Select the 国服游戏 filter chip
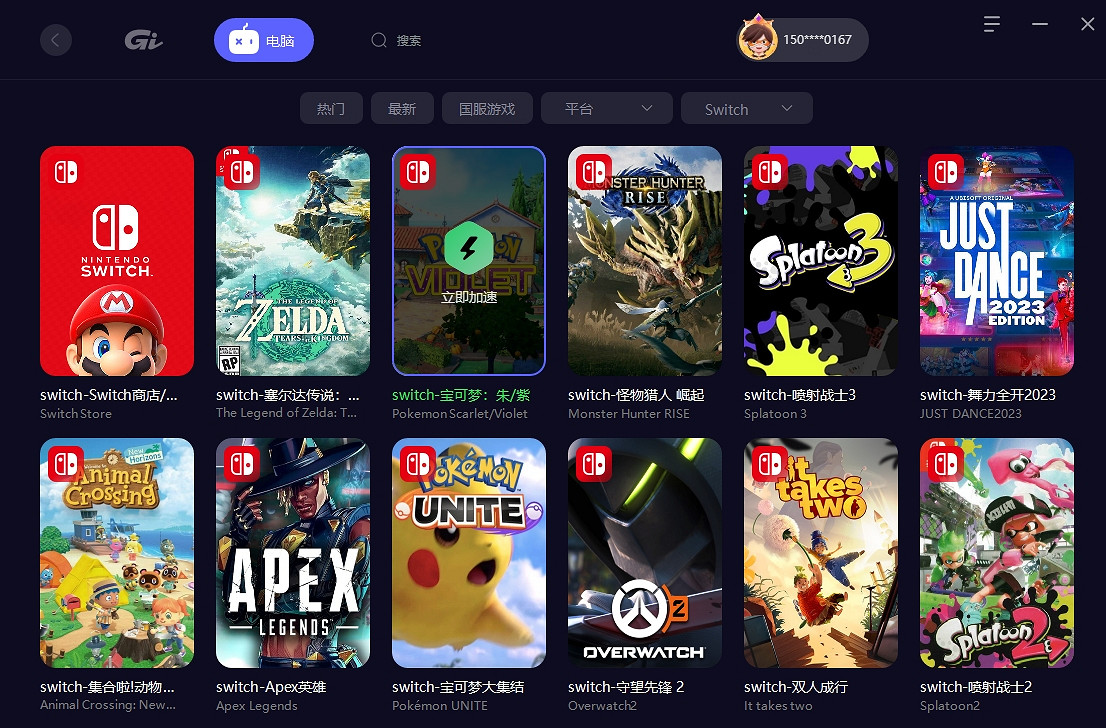The width and height of the screenshot is (1106, 728). 487,109
